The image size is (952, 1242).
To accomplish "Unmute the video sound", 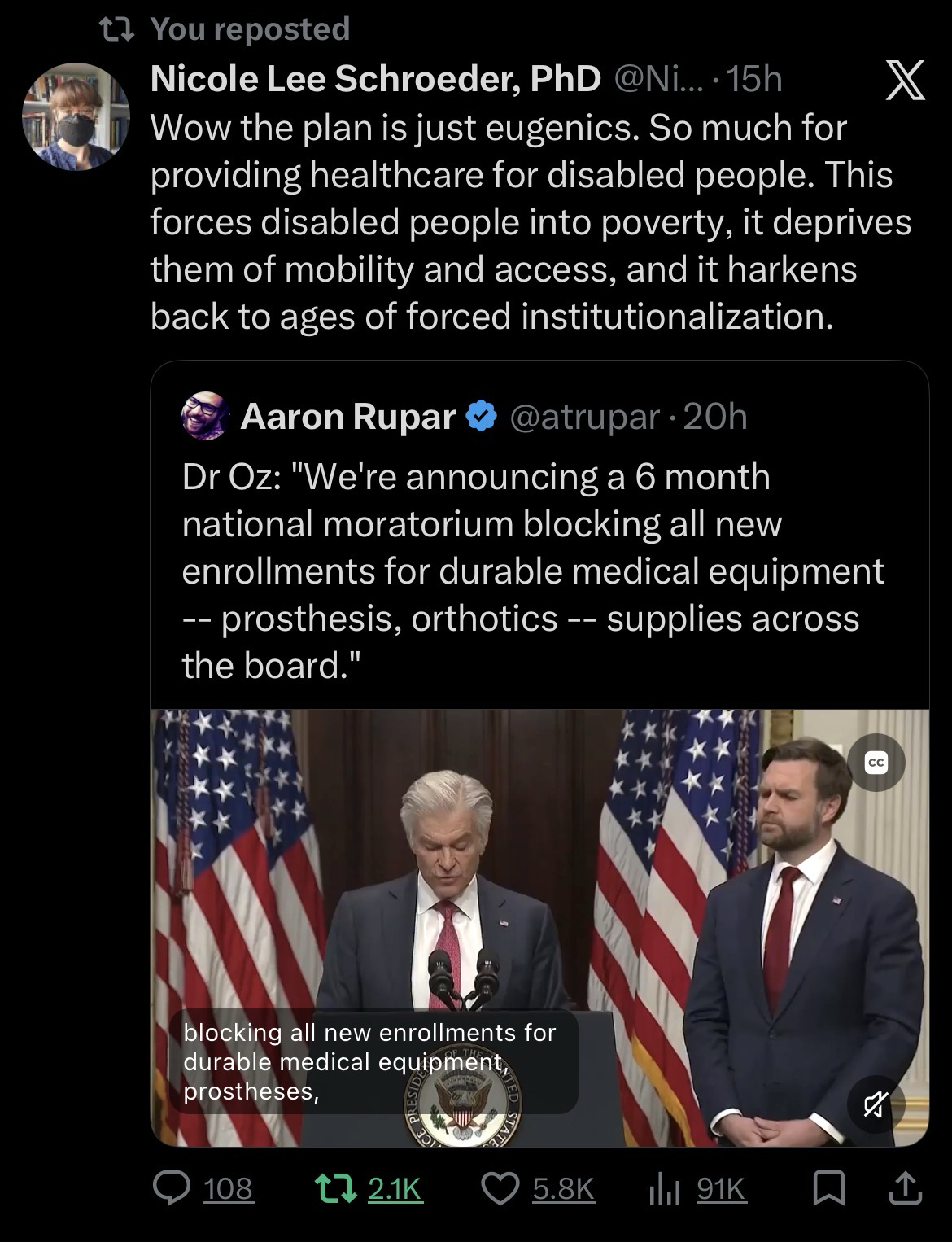I will coord(875,1104).
